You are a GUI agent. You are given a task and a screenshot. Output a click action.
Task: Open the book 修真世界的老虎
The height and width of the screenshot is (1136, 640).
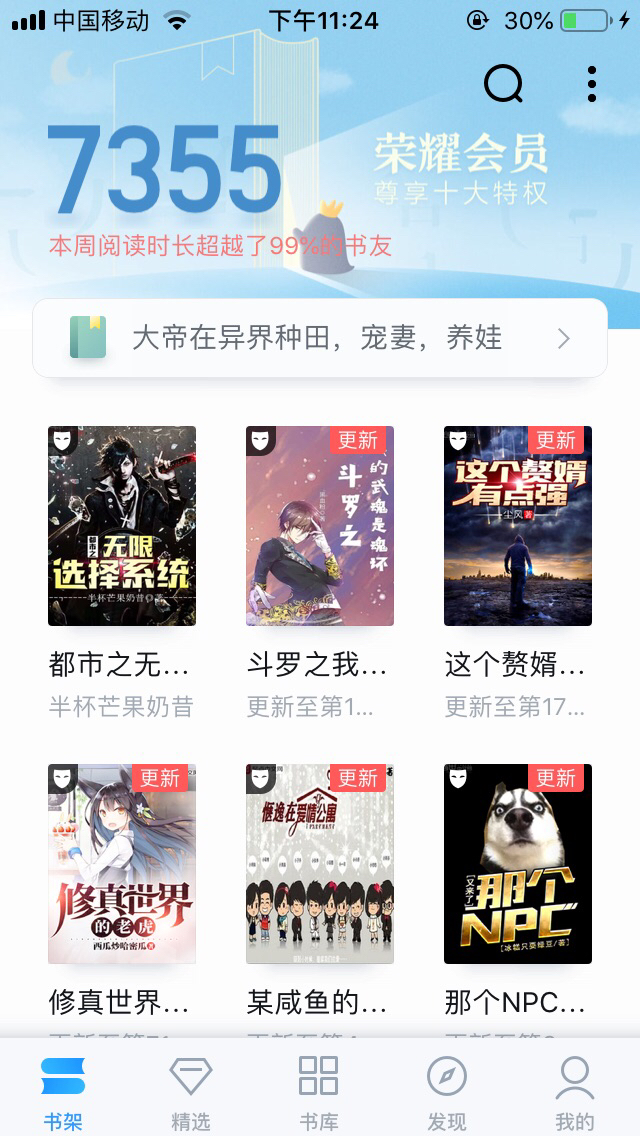coord(122,864)
